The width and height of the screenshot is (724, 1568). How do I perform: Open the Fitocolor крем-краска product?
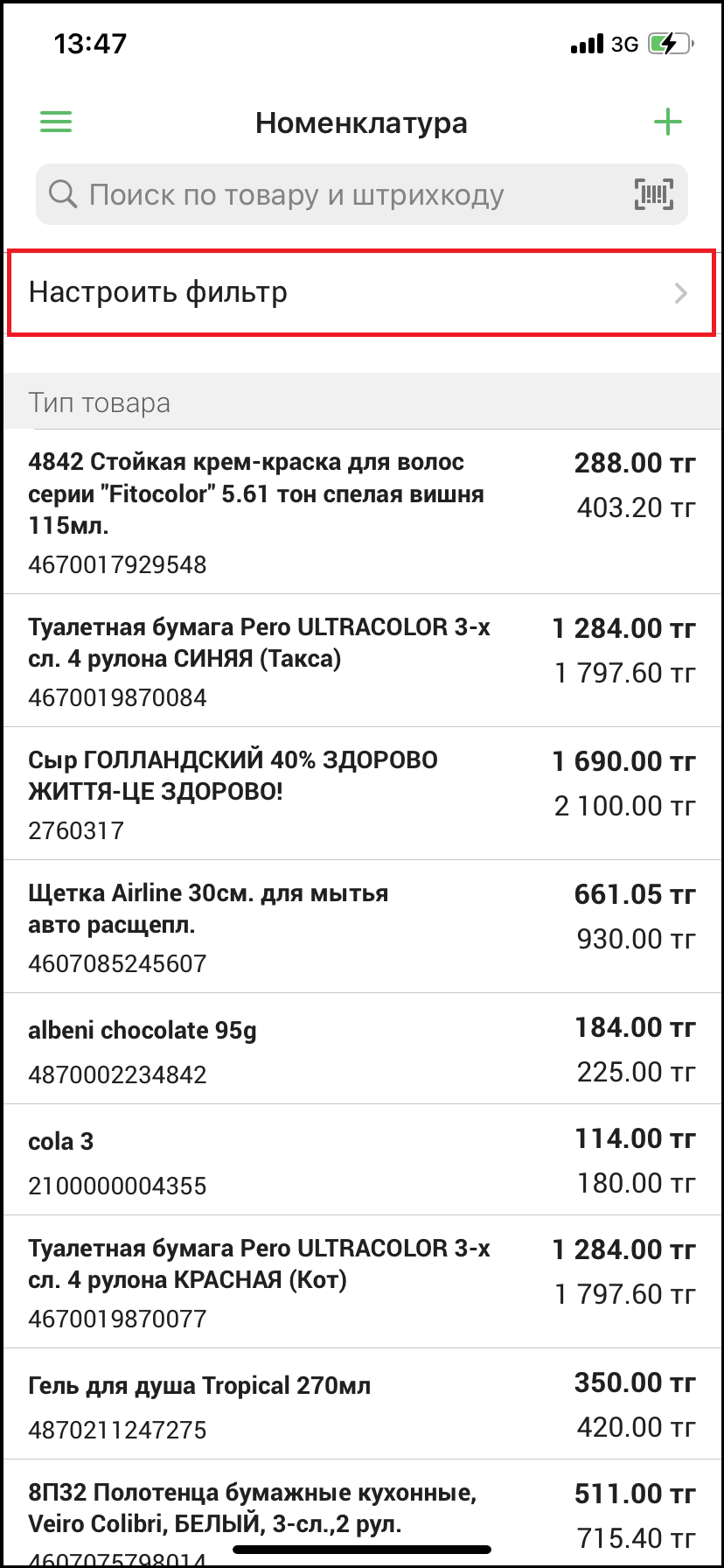click(361, 512)
